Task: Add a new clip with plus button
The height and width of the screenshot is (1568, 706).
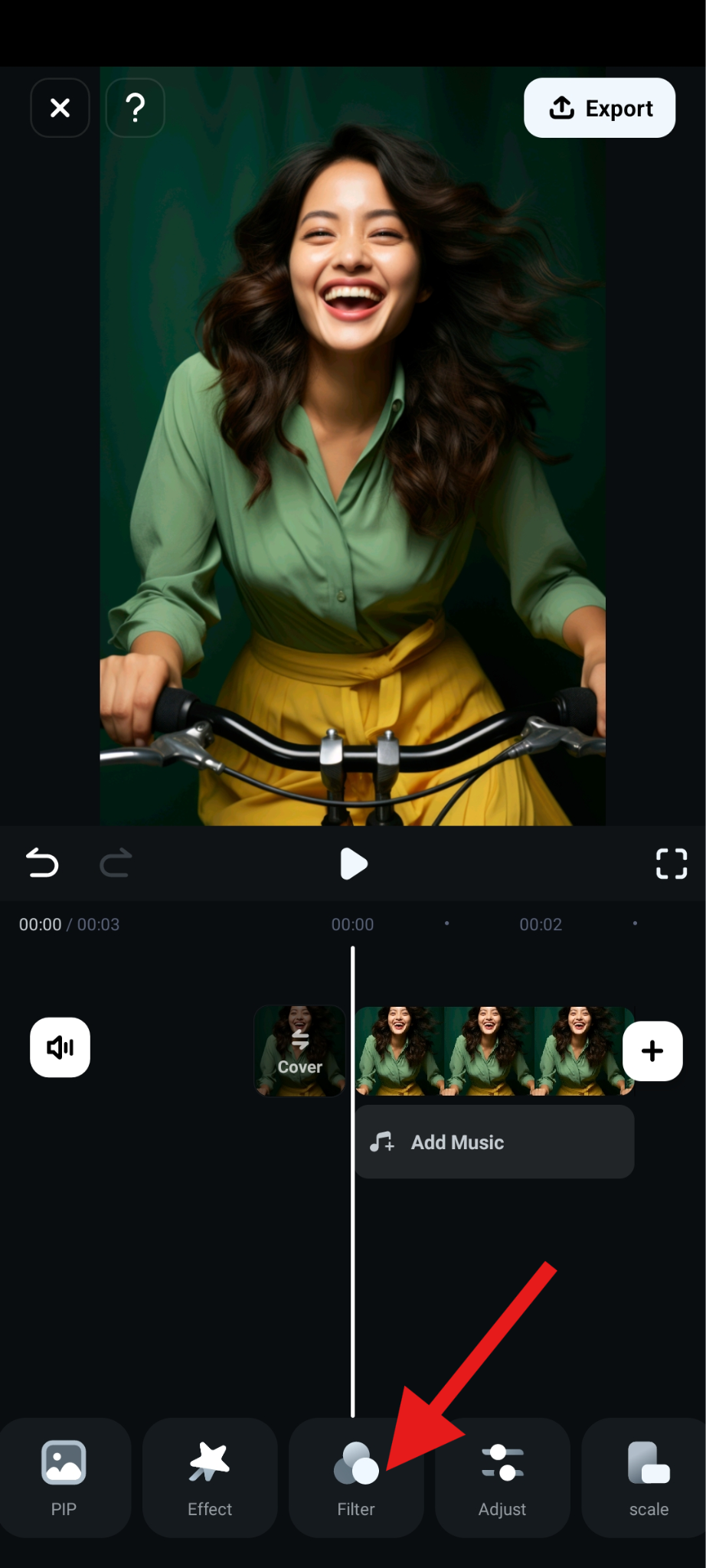Action: pos(652,1050)
